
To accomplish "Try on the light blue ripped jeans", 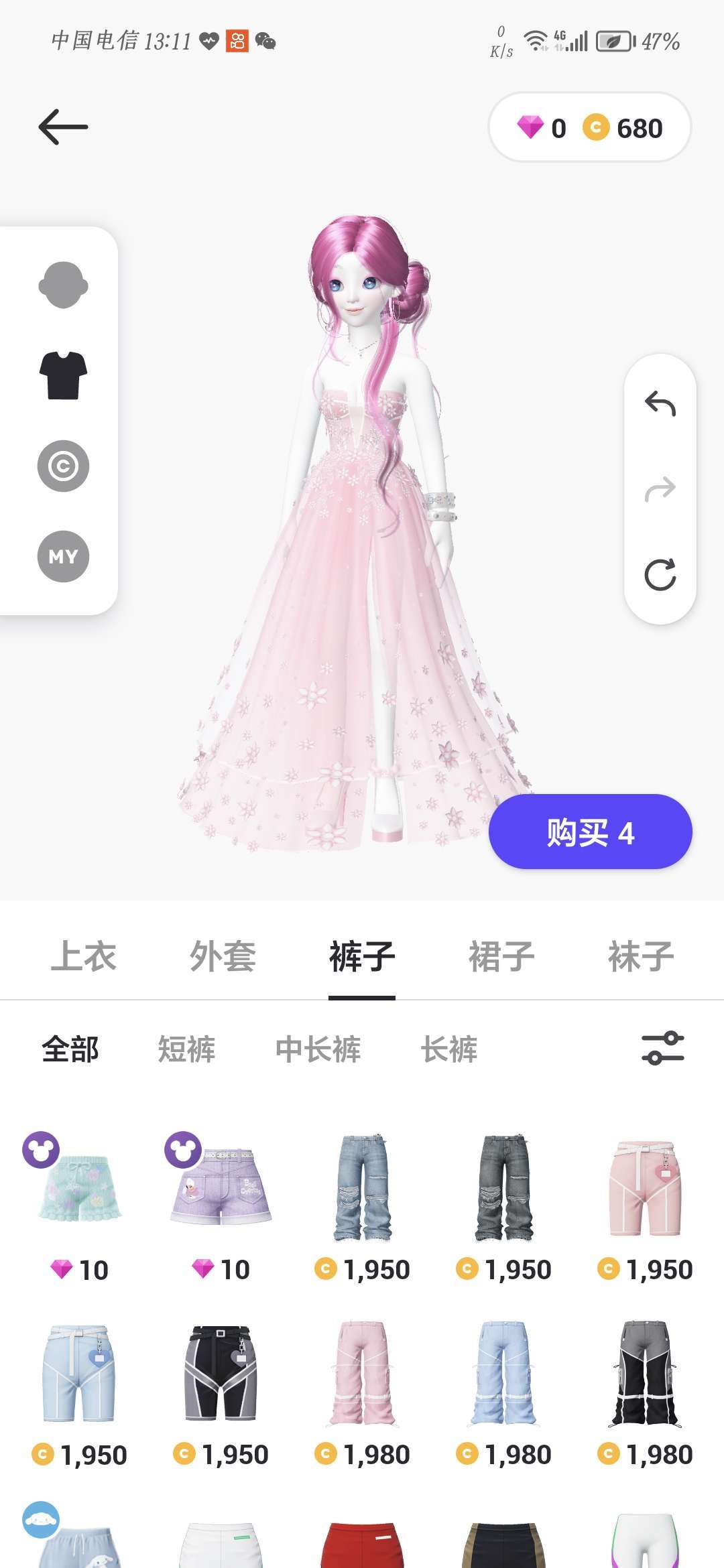I will coord(362,1187).
